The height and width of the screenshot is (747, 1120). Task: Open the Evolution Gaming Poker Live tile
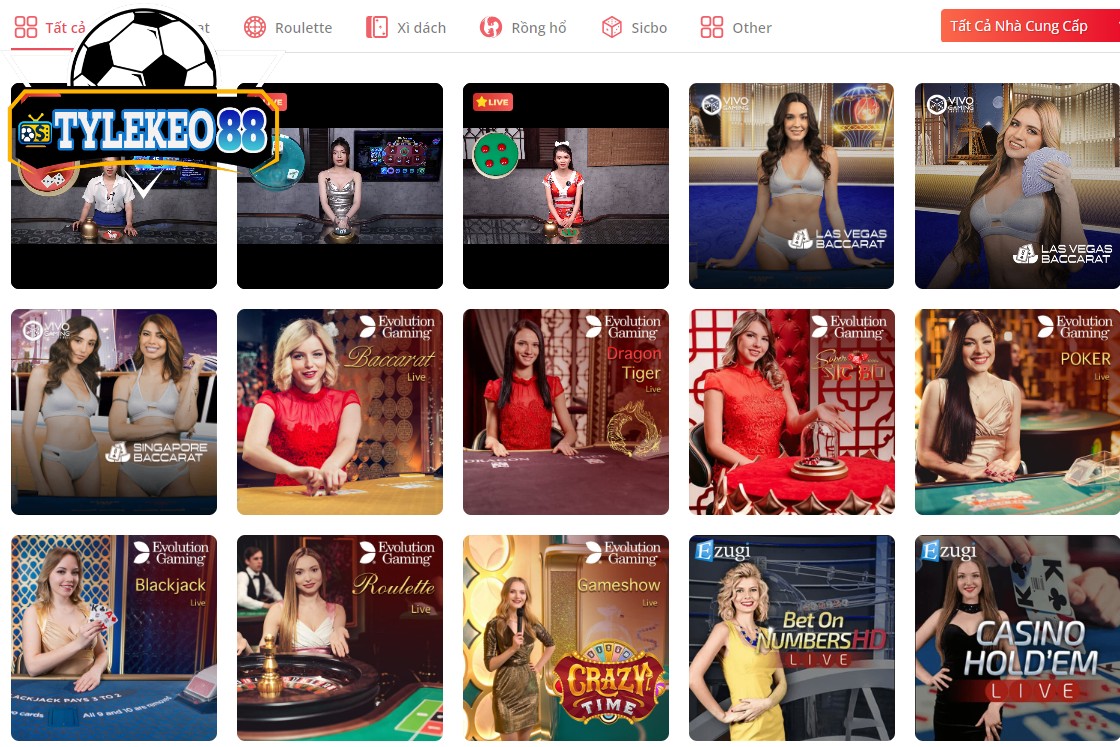point(1017,412)
